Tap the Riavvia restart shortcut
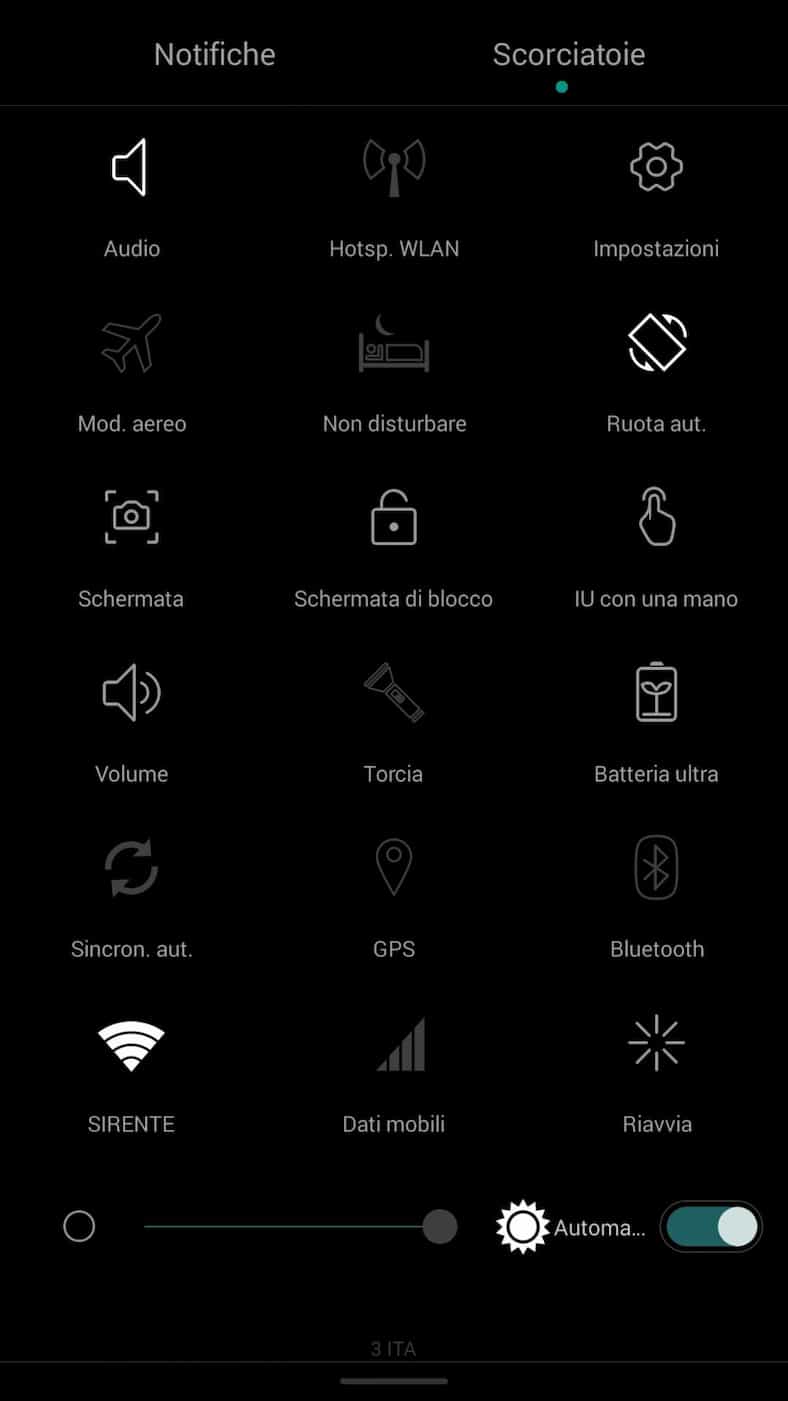Screen dimensions: 788x1401 pyautogui.click(x=656, y=1044)
